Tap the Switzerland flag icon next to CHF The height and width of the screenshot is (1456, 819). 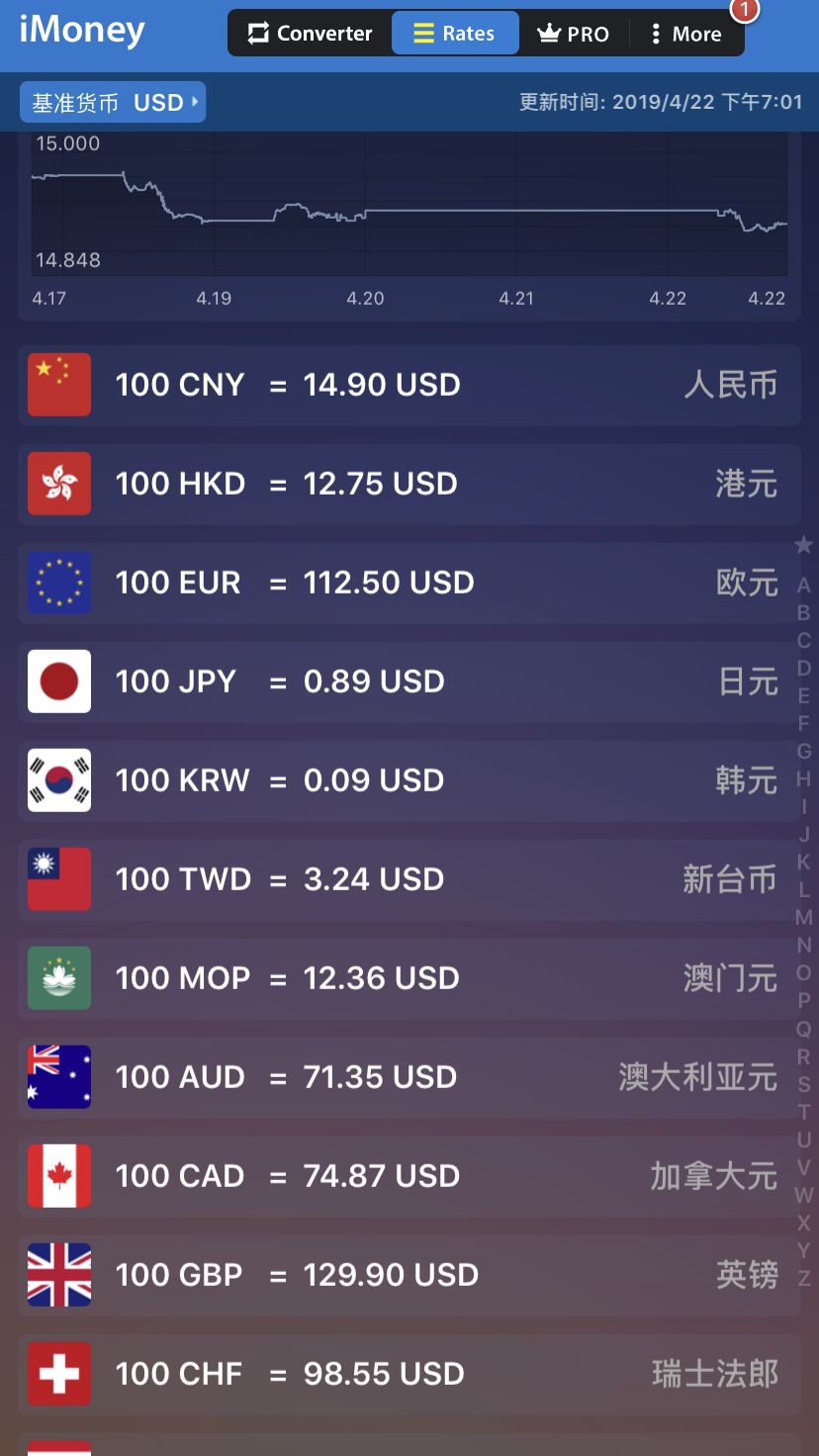click(58, 1373)
